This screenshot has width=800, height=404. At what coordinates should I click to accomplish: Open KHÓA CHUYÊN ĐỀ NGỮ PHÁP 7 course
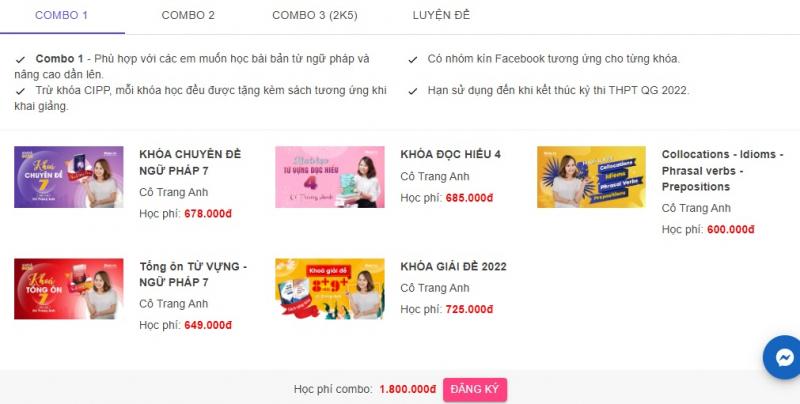pyautogui.click(x=189, y=163)
